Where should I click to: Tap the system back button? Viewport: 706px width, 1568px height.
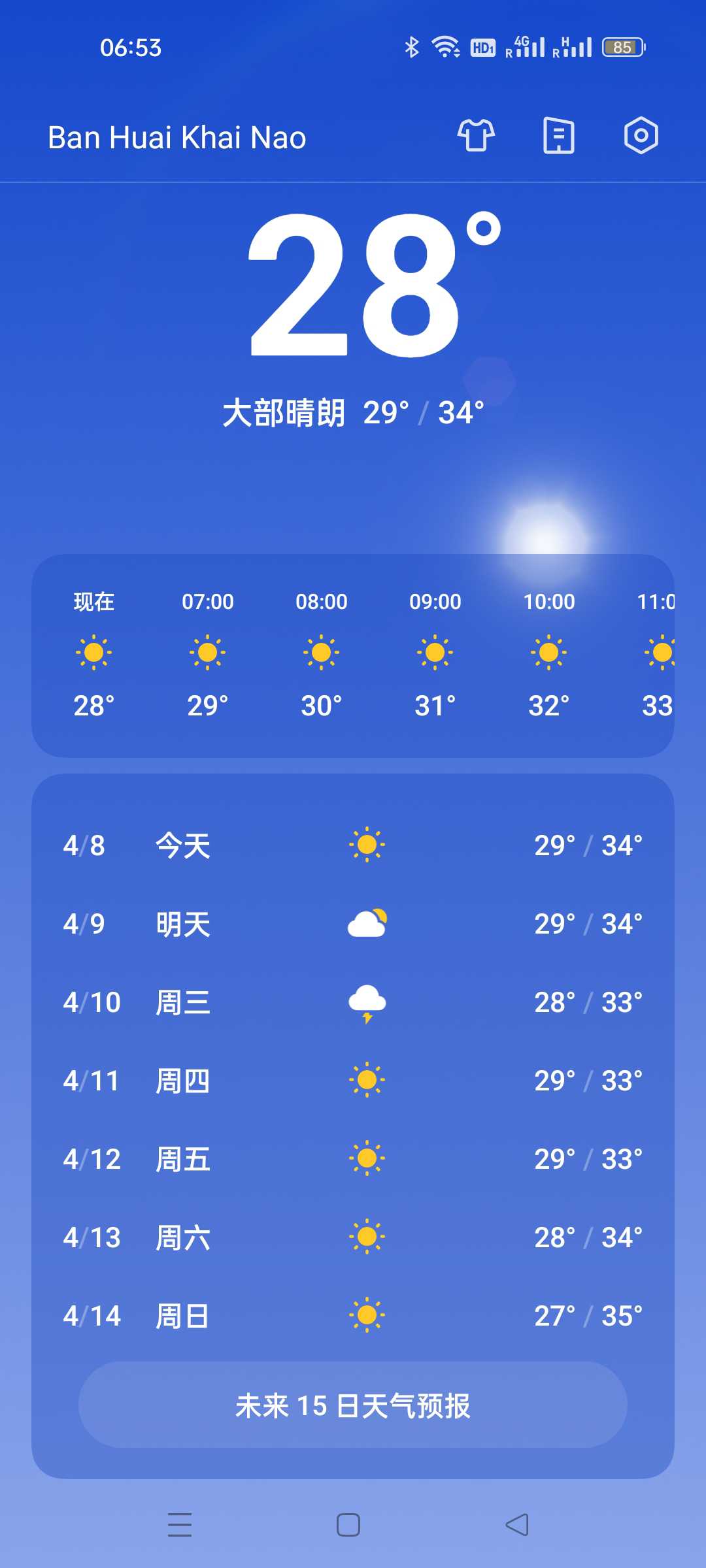click(x=517, y=1525)
